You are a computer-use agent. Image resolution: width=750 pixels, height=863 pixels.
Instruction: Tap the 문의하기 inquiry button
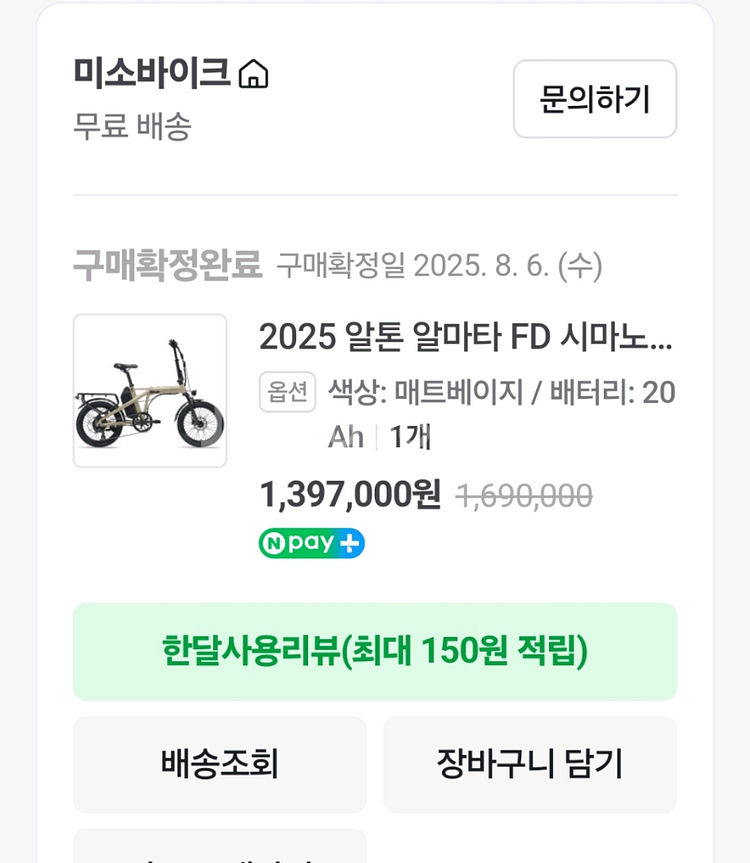click(x=594, y=99)
